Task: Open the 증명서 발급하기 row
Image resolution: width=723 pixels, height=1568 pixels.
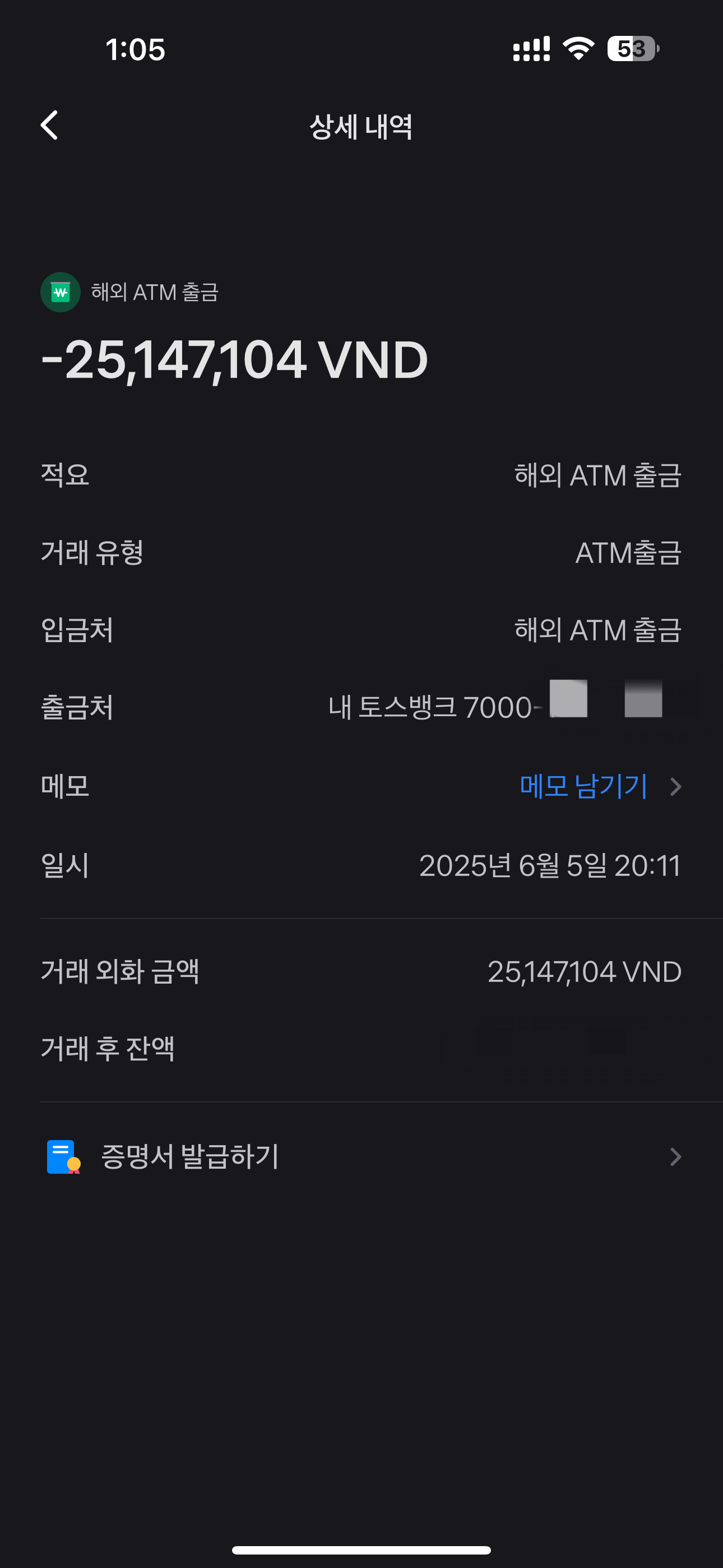Action: tap(361, 1156)
